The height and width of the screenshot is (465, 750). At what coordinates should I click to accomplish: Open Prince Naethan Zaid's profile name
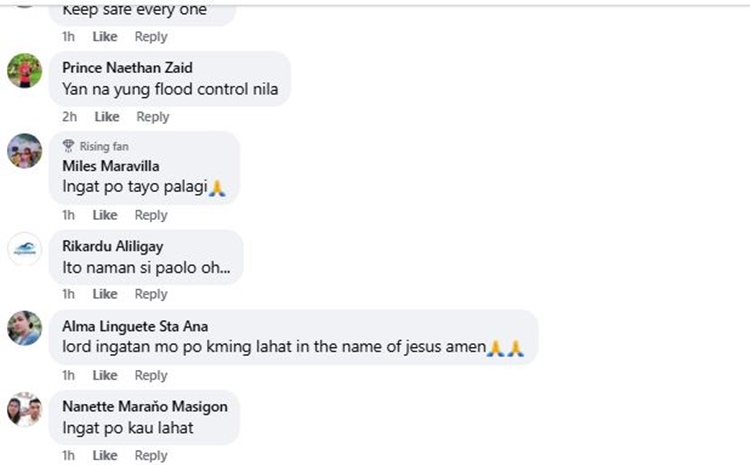pos(127,68)
